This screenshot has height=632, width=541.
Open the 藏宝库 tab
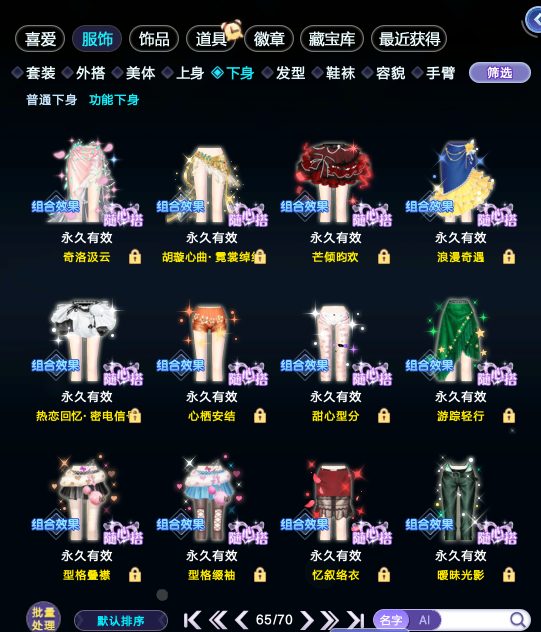pyautogui.click(x=332, y=39)
